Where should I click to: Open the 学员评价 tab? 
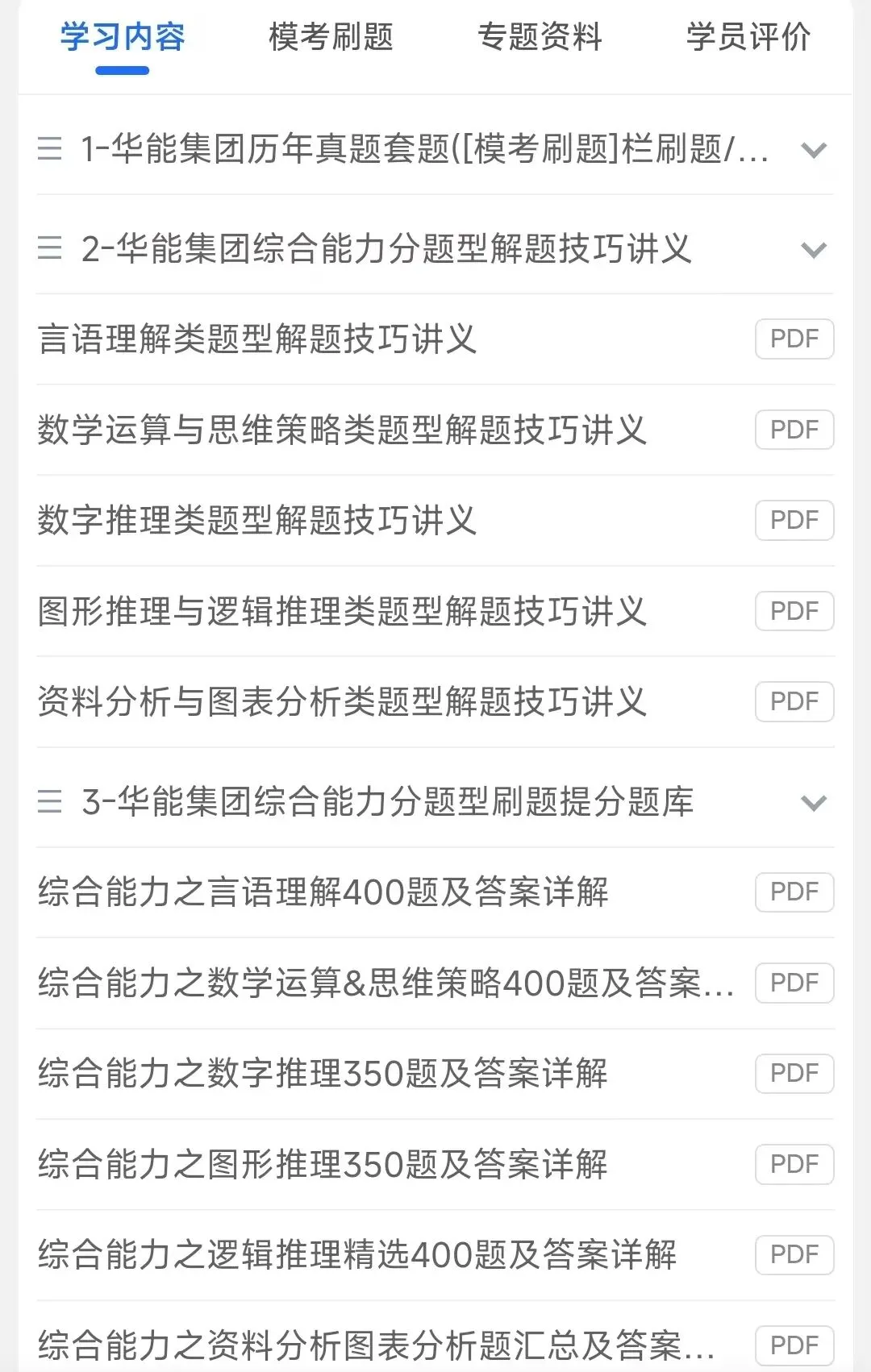(748, 37)
